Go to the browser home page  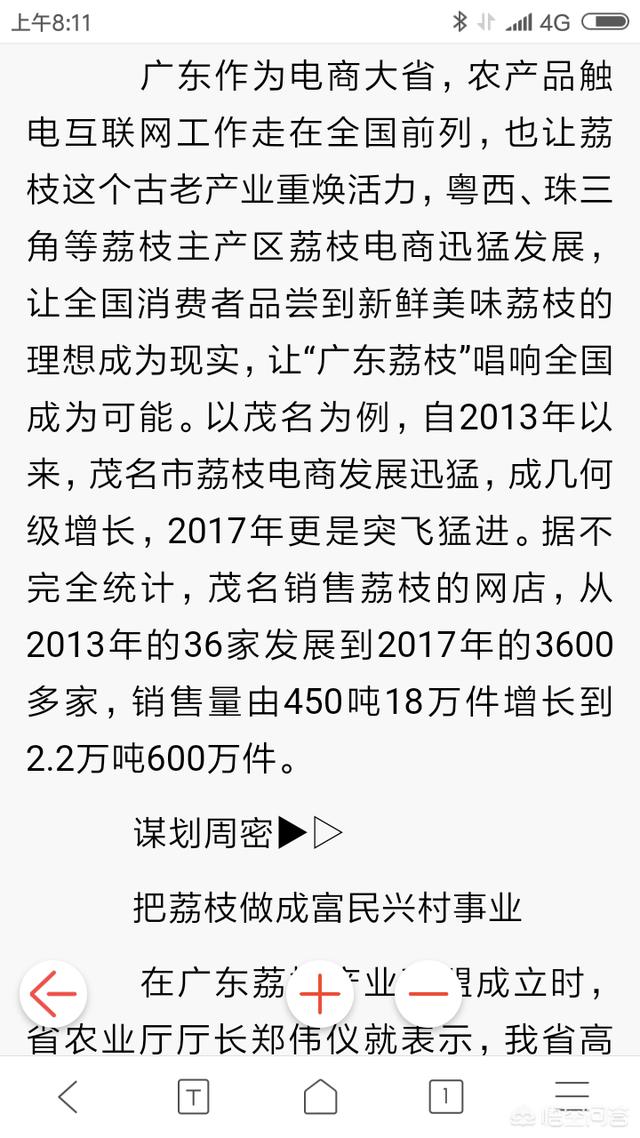(x=320, y=1096)
